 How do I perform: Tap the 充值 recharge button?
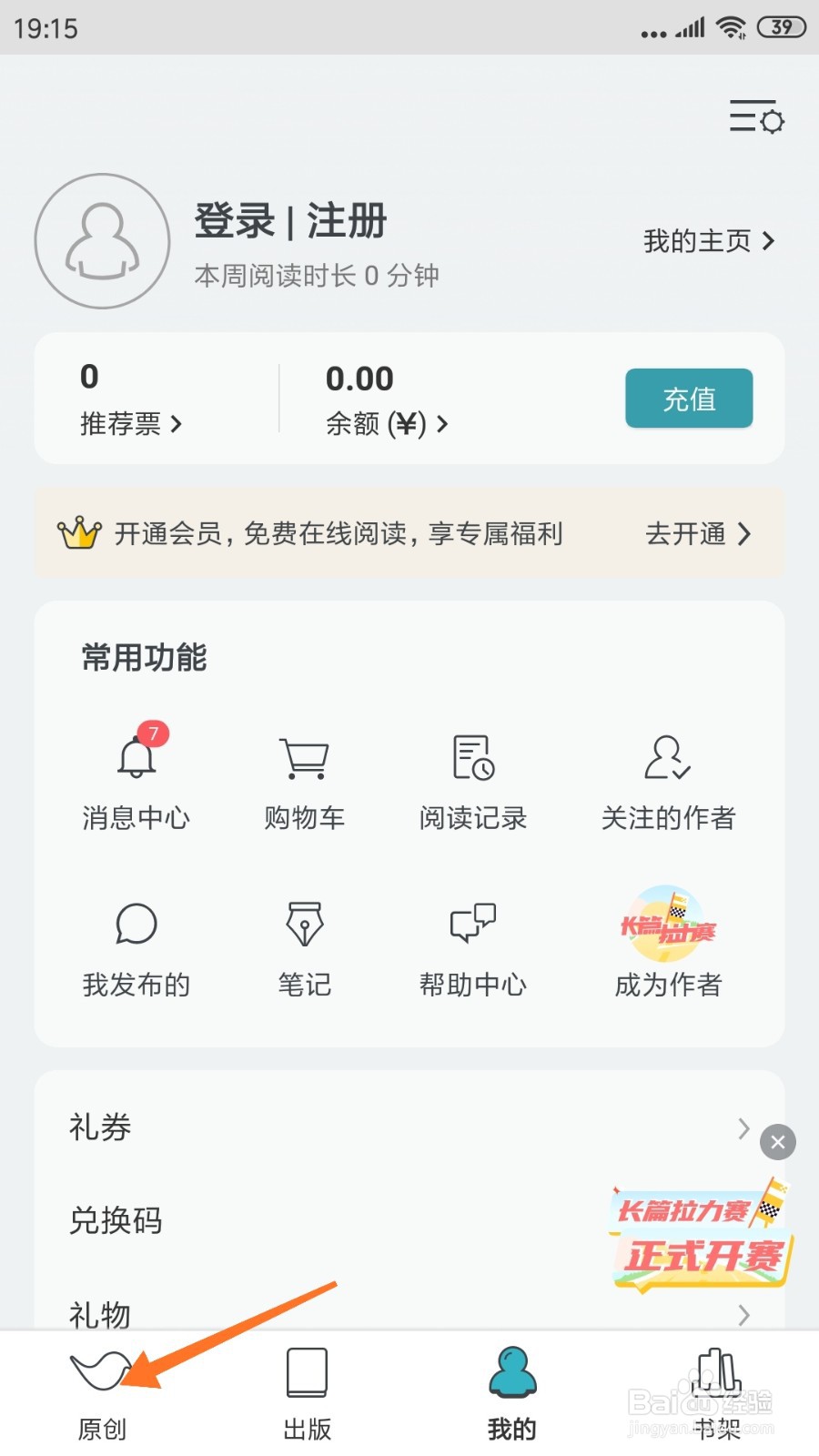(x=689, y=399)
